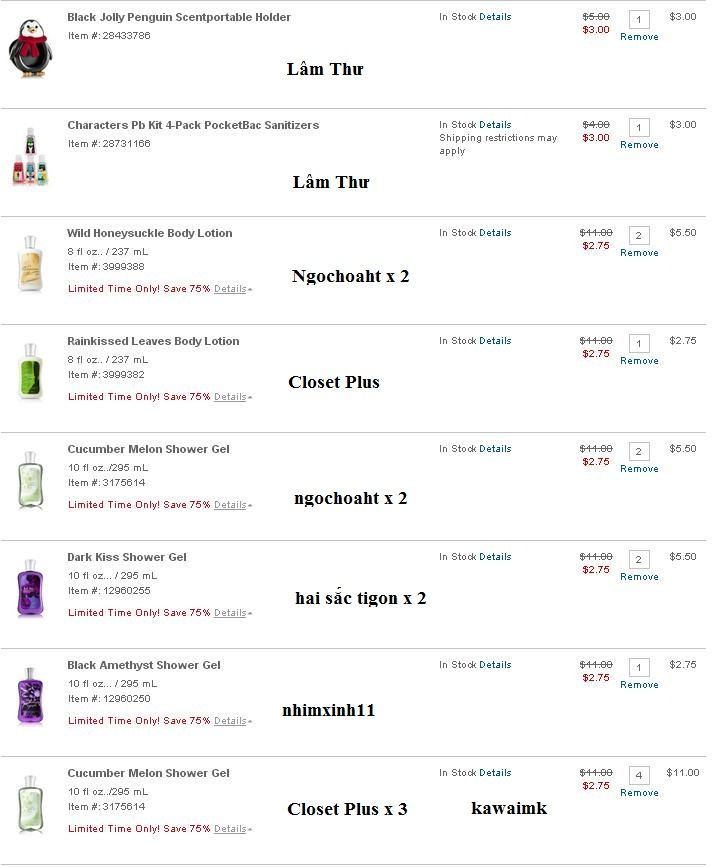The image size is (725, 867).
Task: Expand Save 75% details for Black Amethyst
Action: point(230,721)
